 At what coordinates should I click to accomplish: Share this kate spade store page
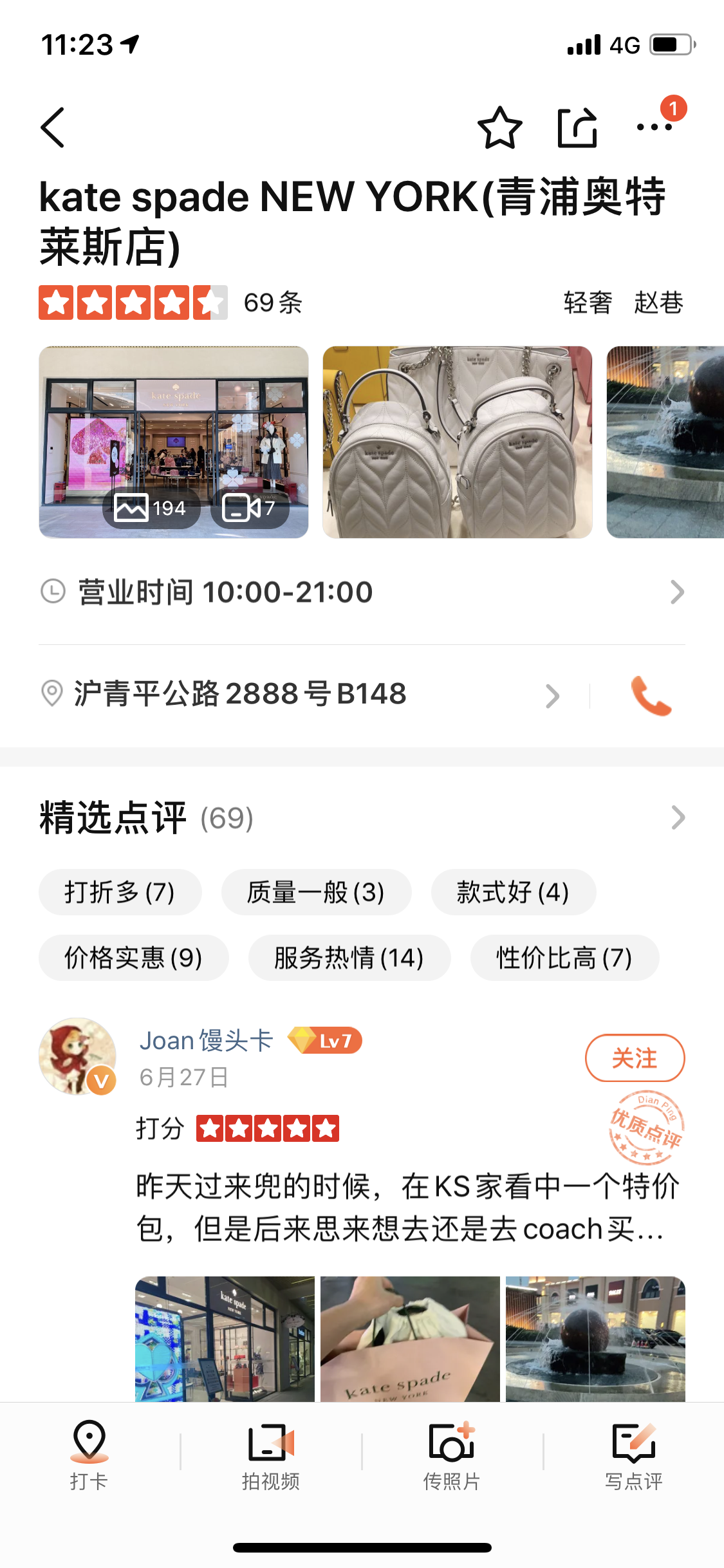tap(577, 127)
